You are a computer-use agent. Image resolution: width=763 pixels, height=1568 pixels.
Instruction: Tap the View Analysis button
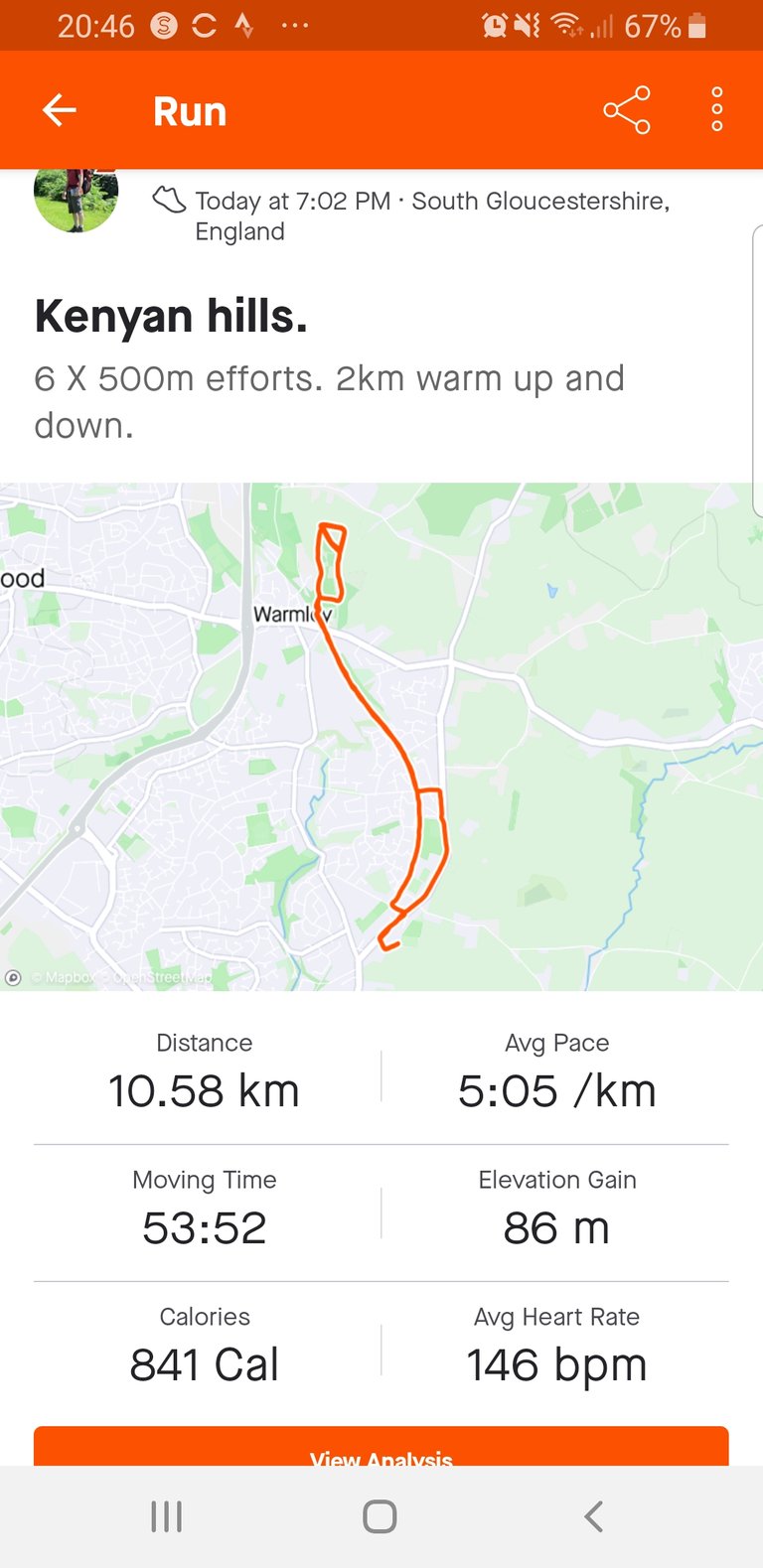381,1447
